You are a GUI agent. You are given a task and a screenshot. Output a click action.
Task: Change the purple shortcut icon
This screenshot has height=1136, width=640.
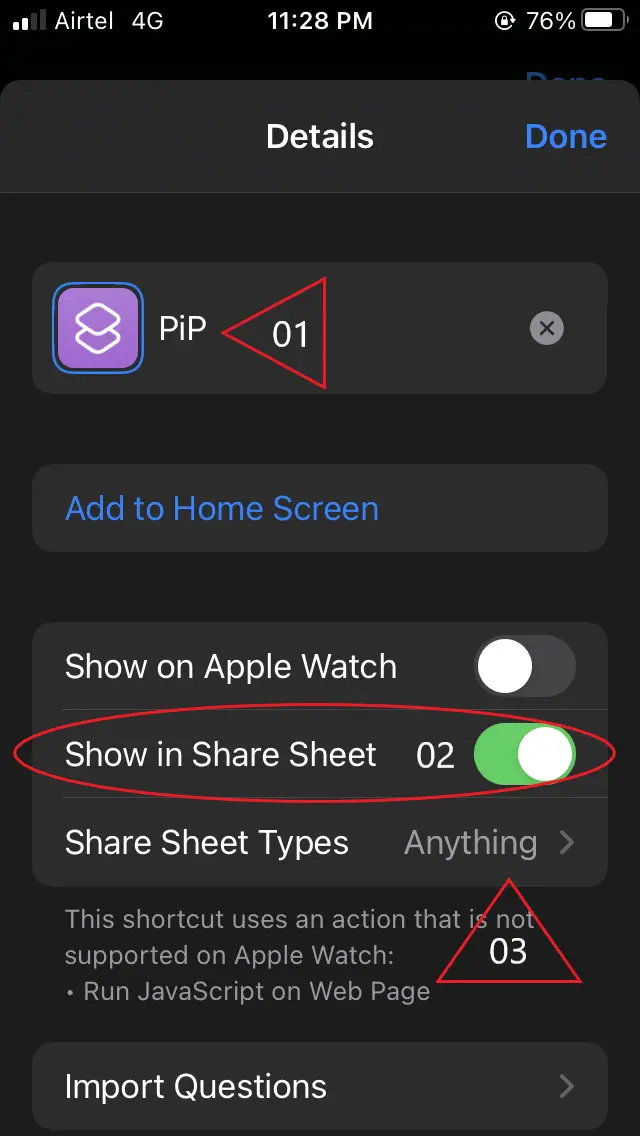pos(98,328)
